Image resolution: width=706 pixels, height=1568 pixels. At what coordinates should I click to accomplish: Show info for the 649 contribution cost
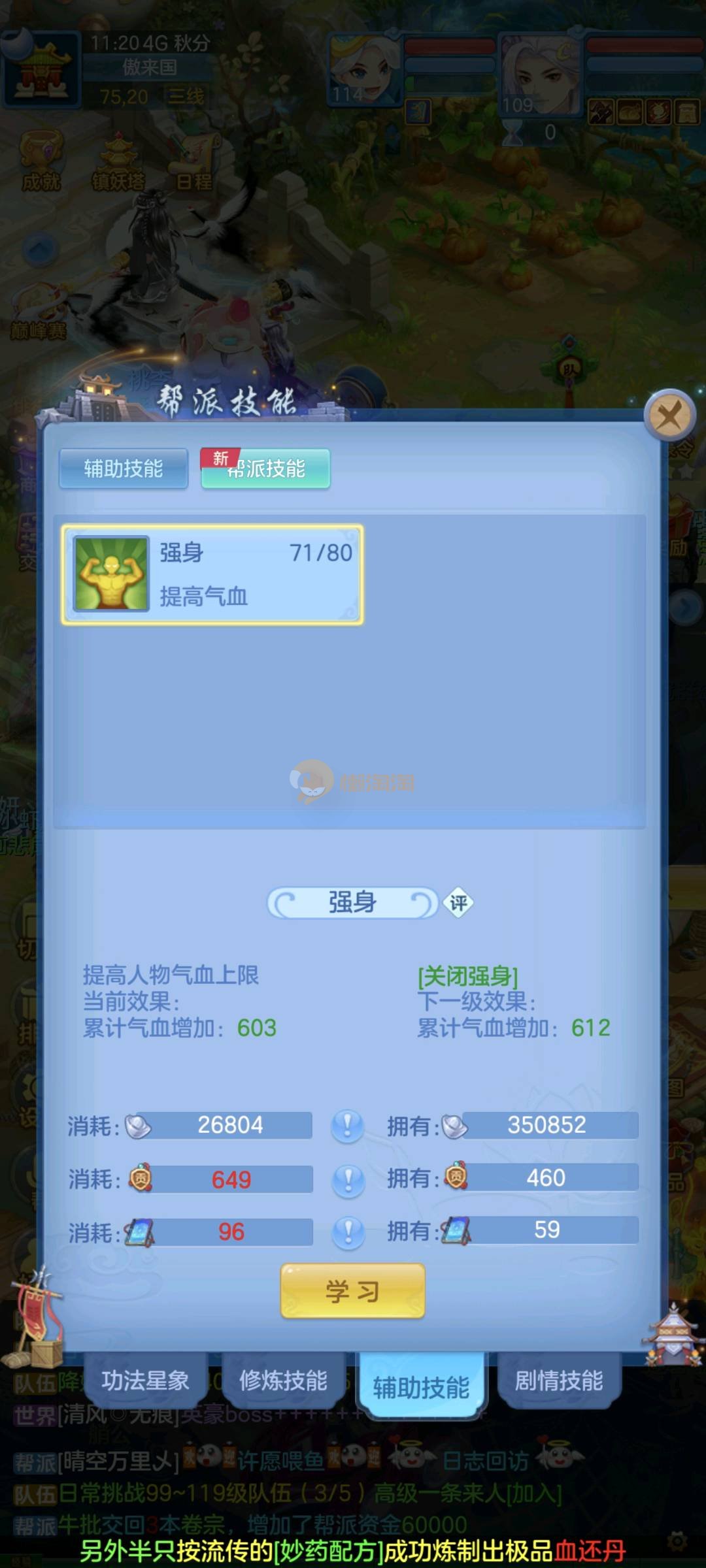[x=348, y=1180]
